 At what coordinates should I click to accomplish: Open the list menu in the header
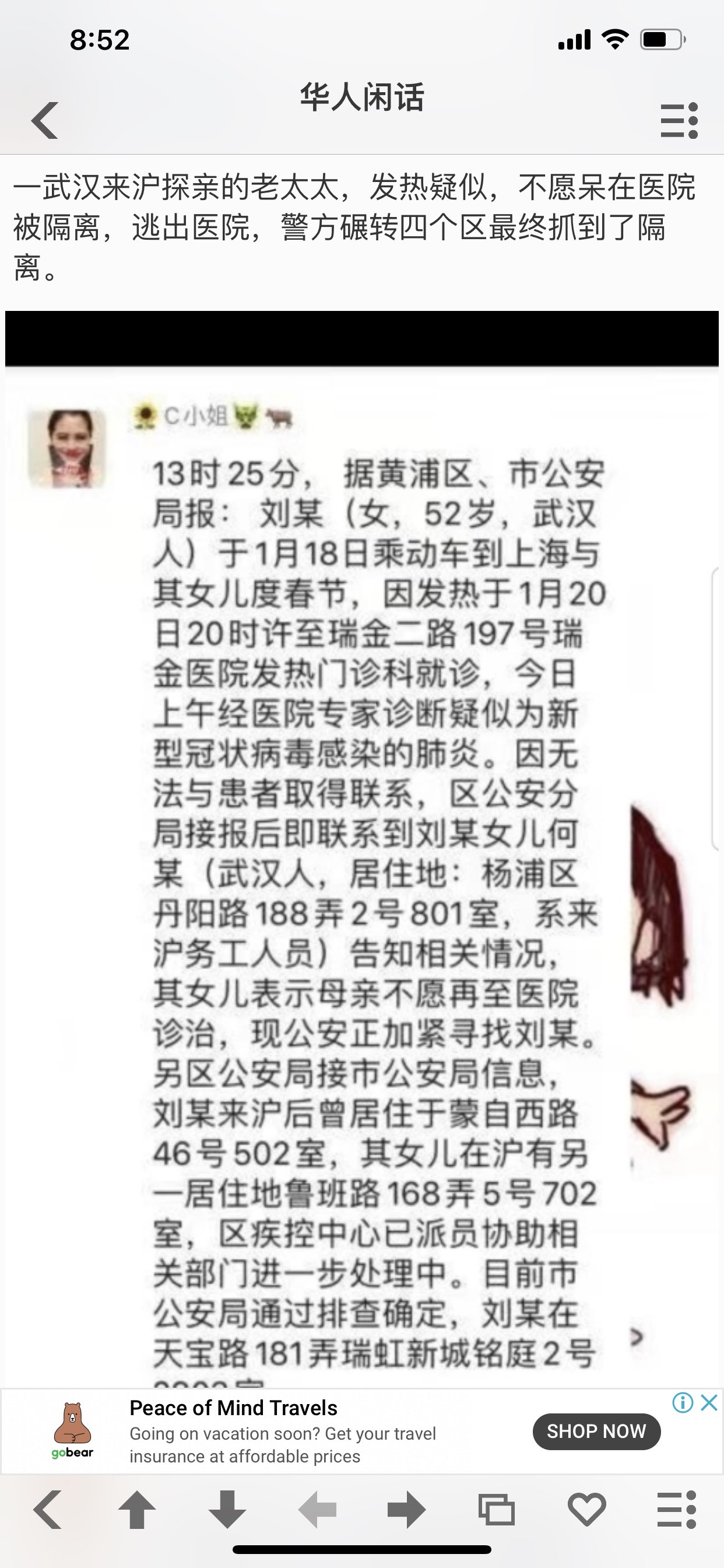pos(679,121)
